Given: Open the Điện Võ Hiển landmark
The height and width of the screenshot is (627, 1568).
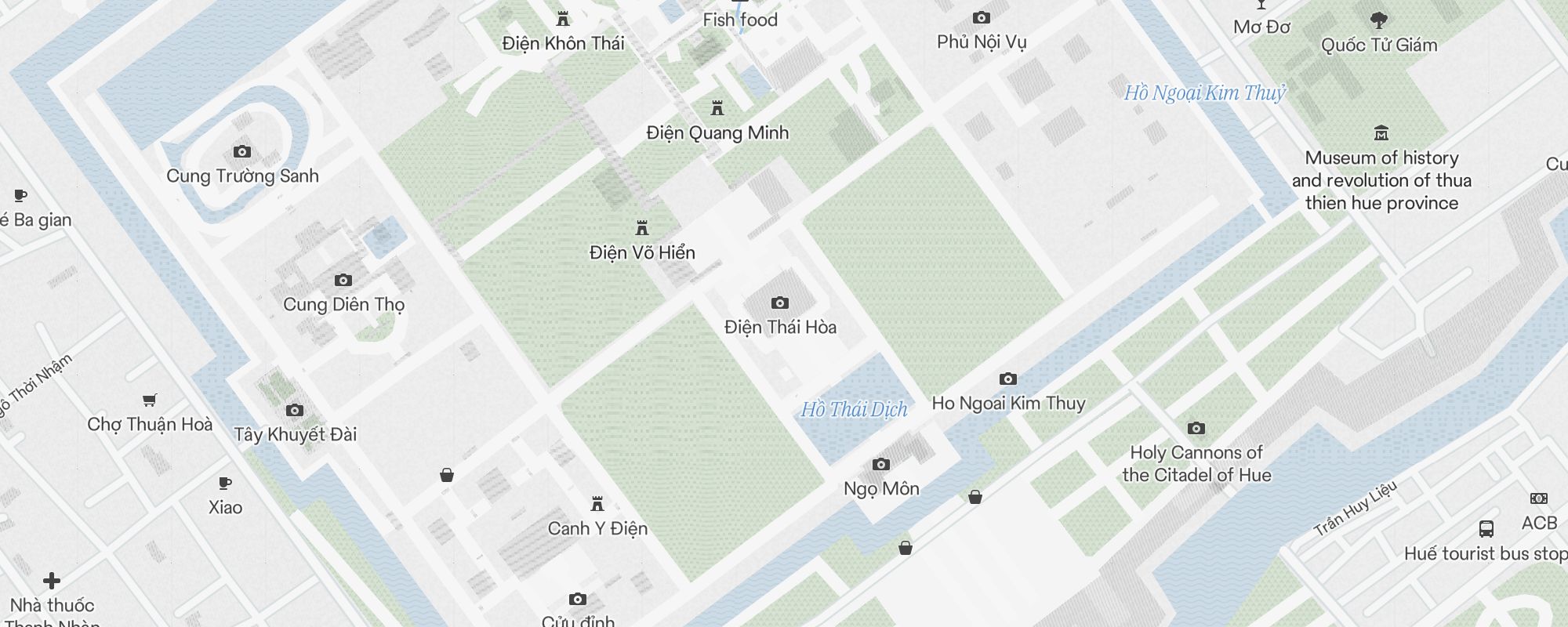Looking at the screenshot, I should (x=642, y=229).
